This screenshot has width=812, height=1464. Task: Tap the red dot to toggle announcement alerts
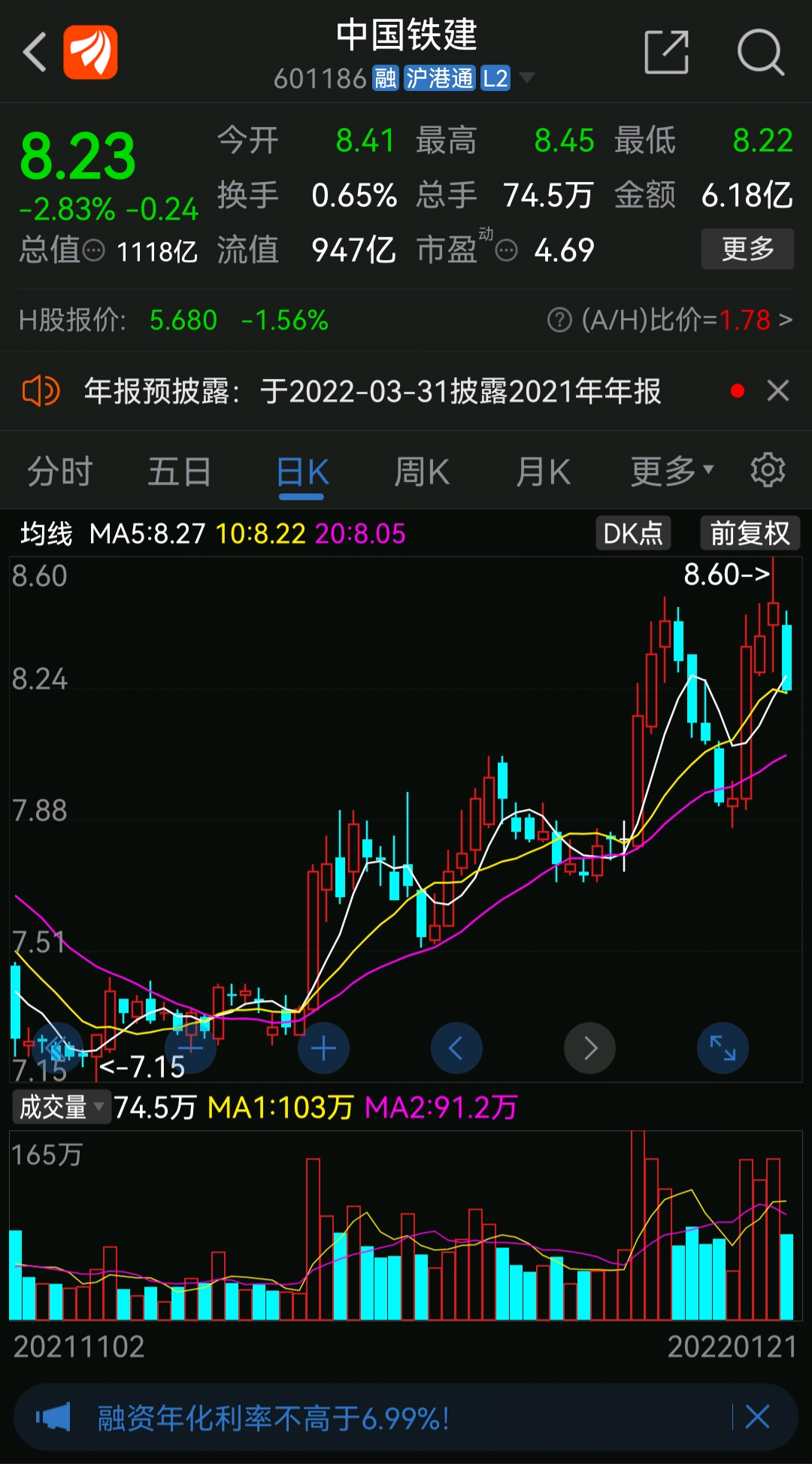(738, 392)
